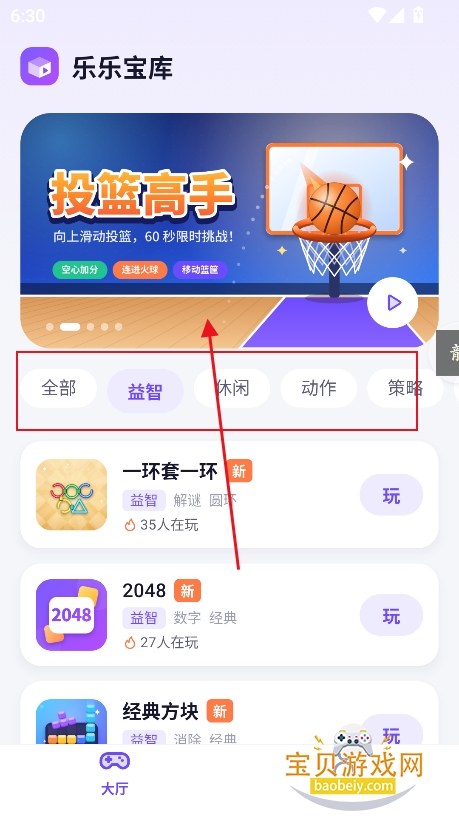This screenshot has height=816, width=459.
Task: Open the 一环套一环 game card
Action: pos(230,495)
